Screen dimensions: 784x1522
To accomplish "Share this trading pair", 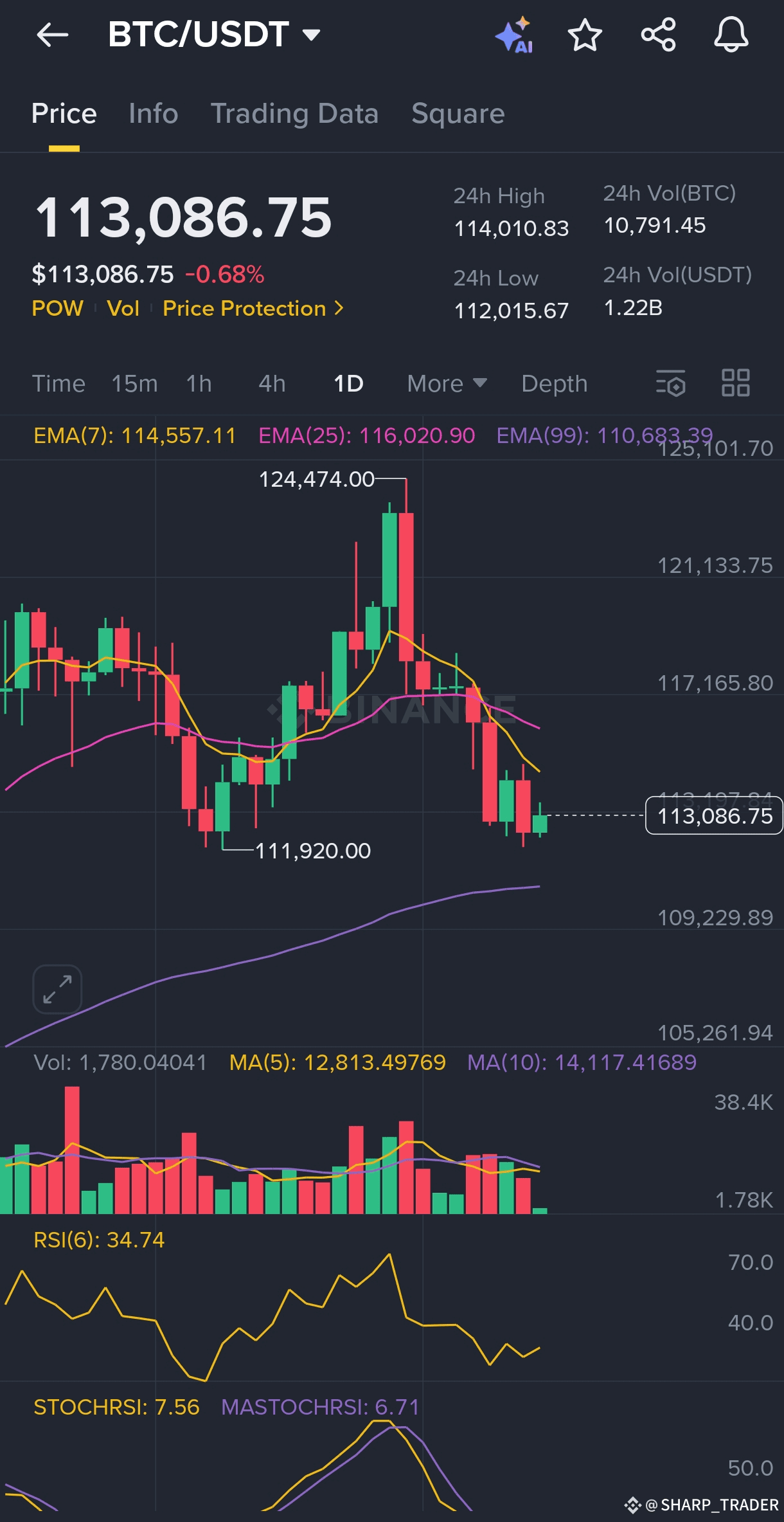I will tap(659, 35).
